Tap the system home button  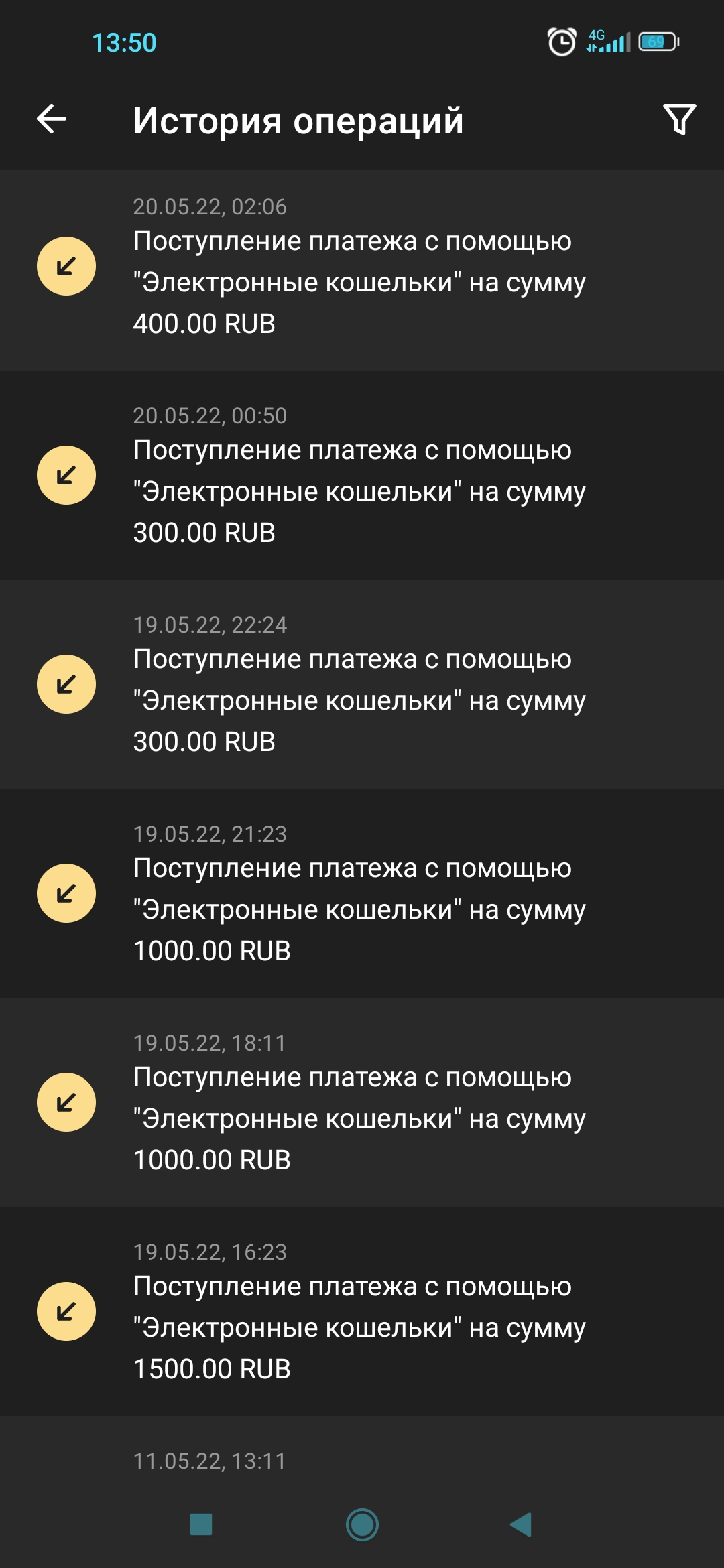362,1524
